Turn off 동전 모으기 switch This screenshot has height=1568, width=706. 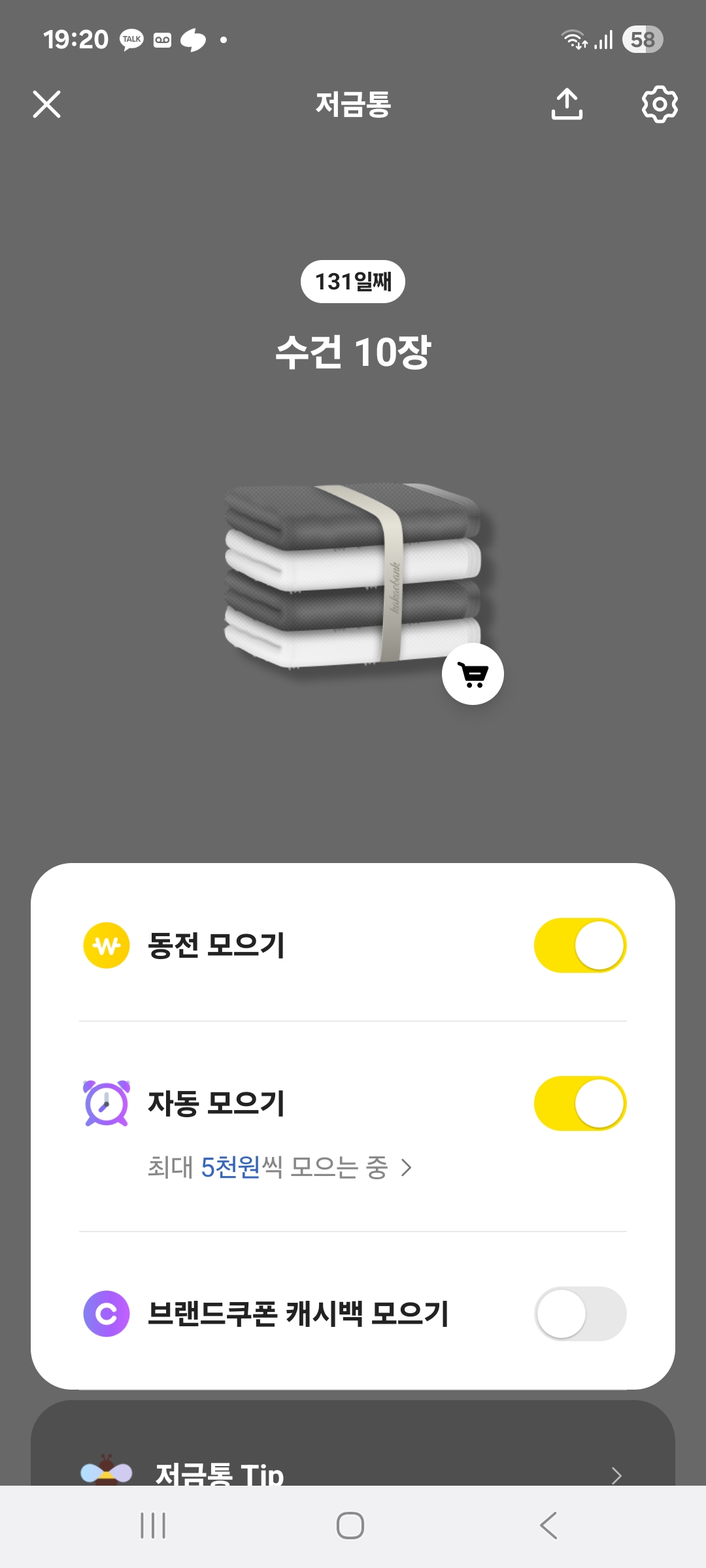coord(580,945)
